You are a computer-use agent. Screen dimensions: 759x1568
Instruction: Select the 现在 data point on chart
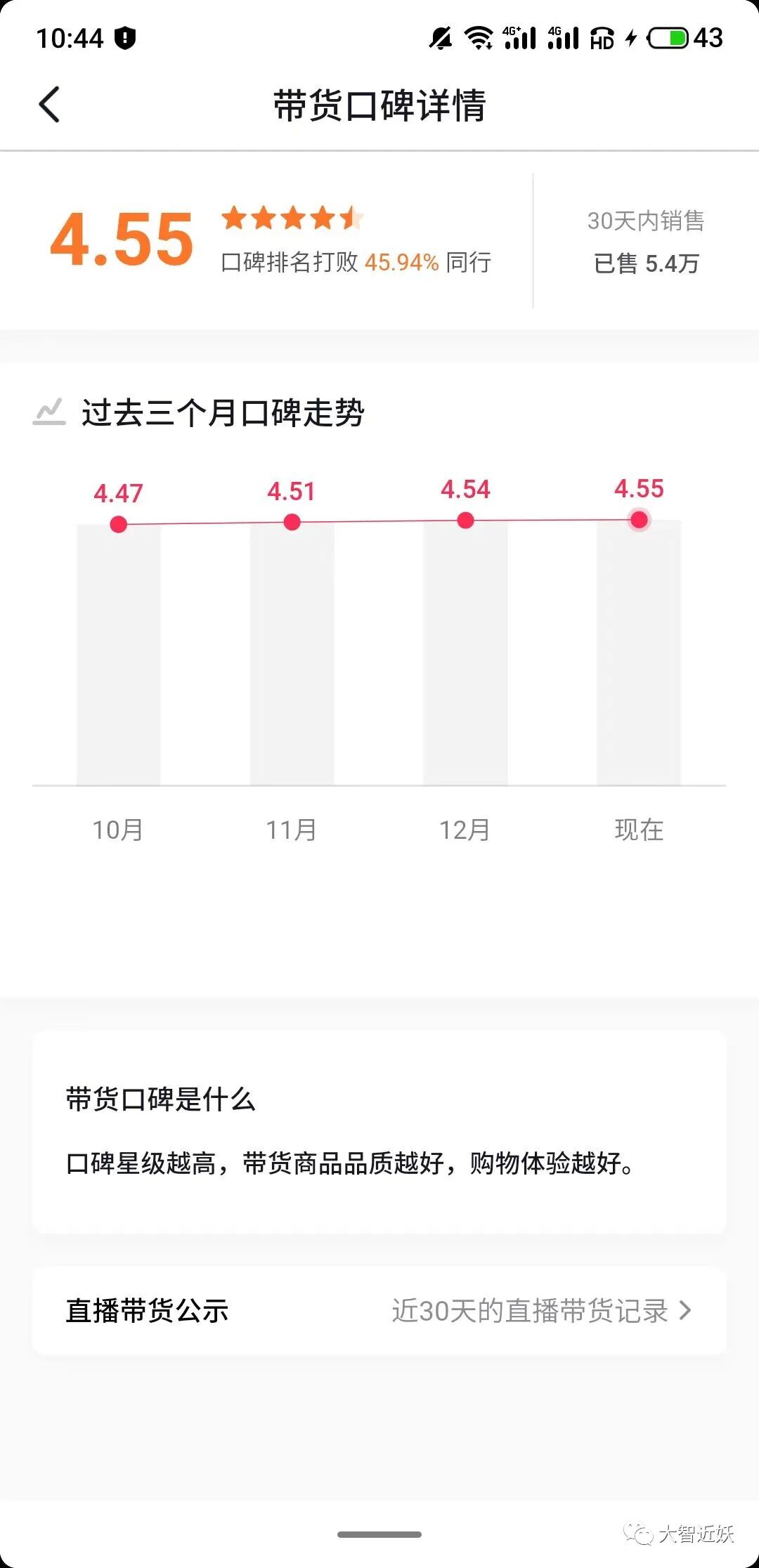click(639, 520)
